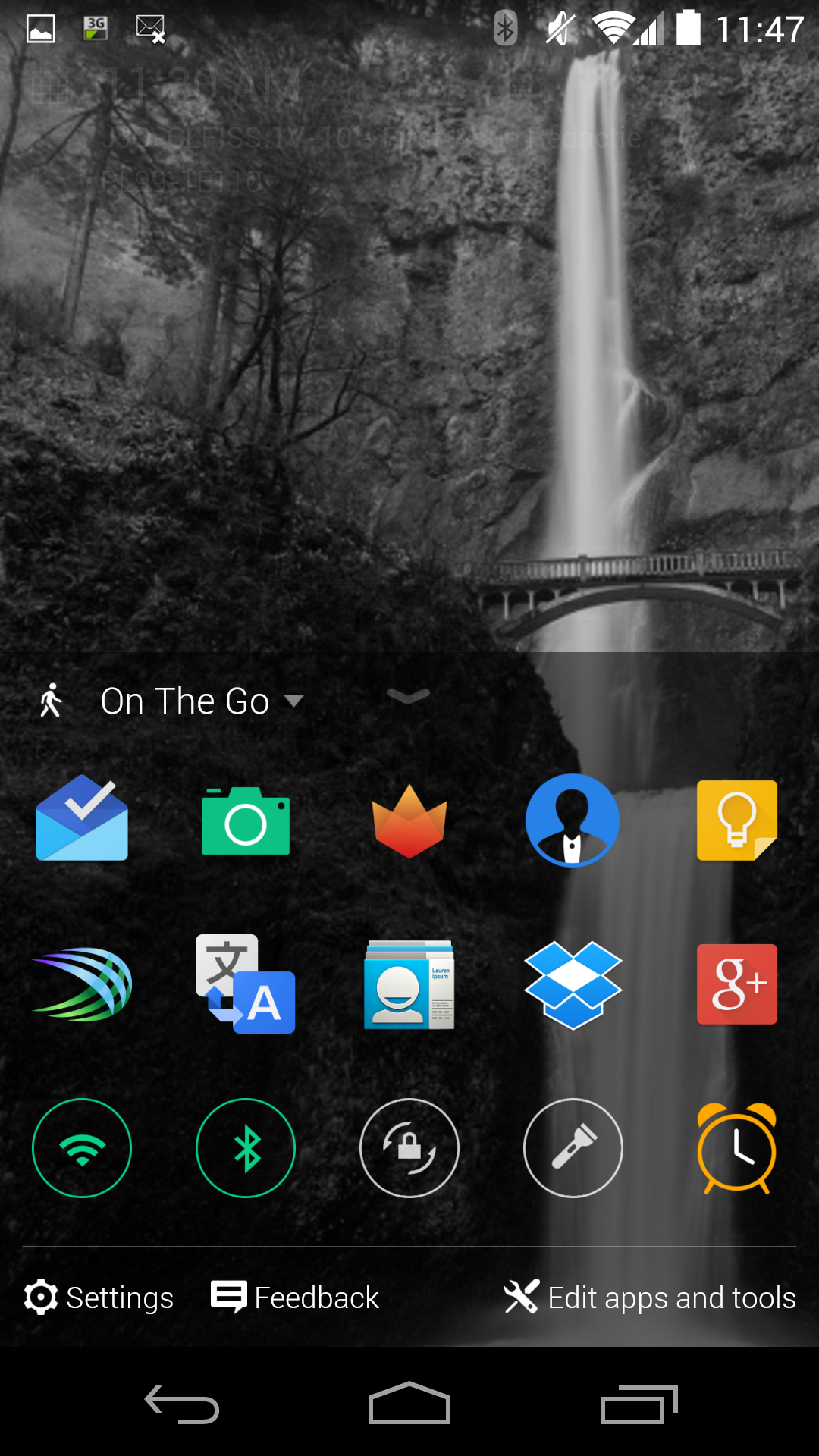This screenshot has height=1456, width=819.
Task: Toggle Bluetooth off
Action: (x=245, y=1148)
